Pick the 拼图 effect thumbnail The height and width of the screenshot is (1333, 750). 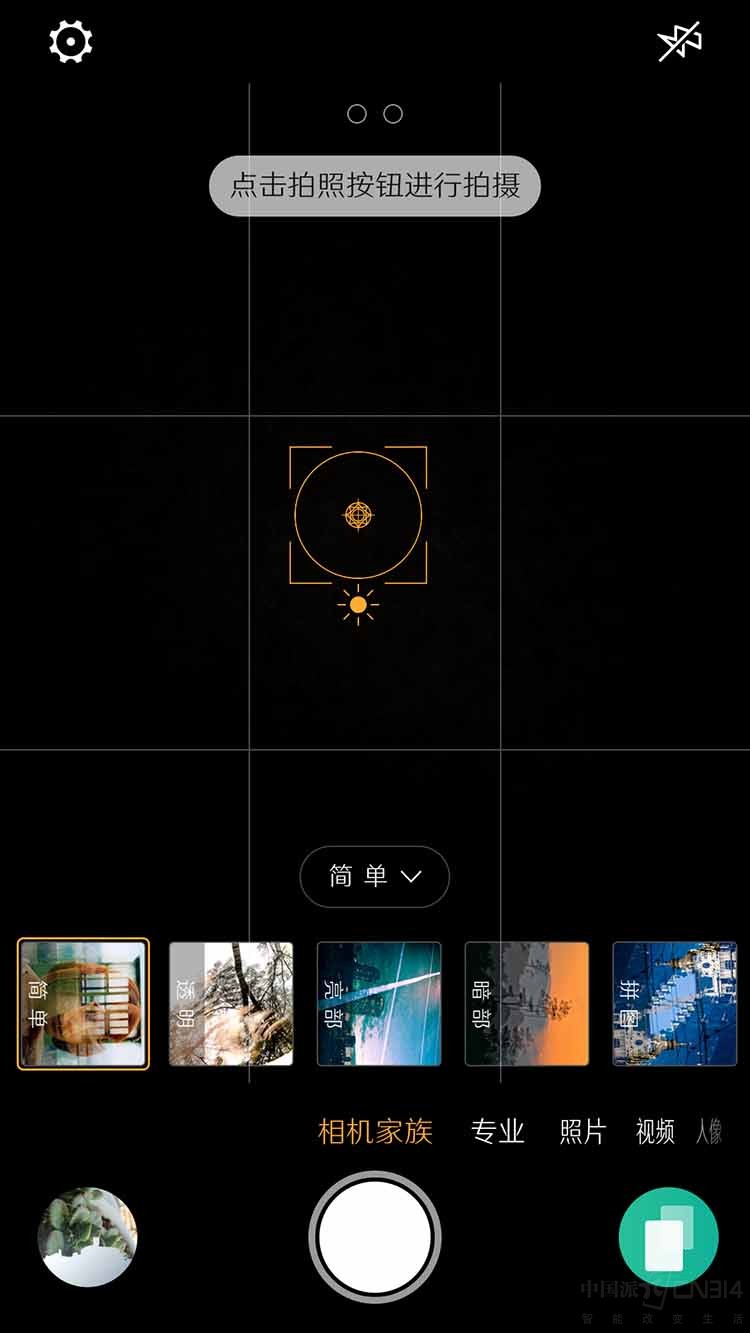point(674,1004)
